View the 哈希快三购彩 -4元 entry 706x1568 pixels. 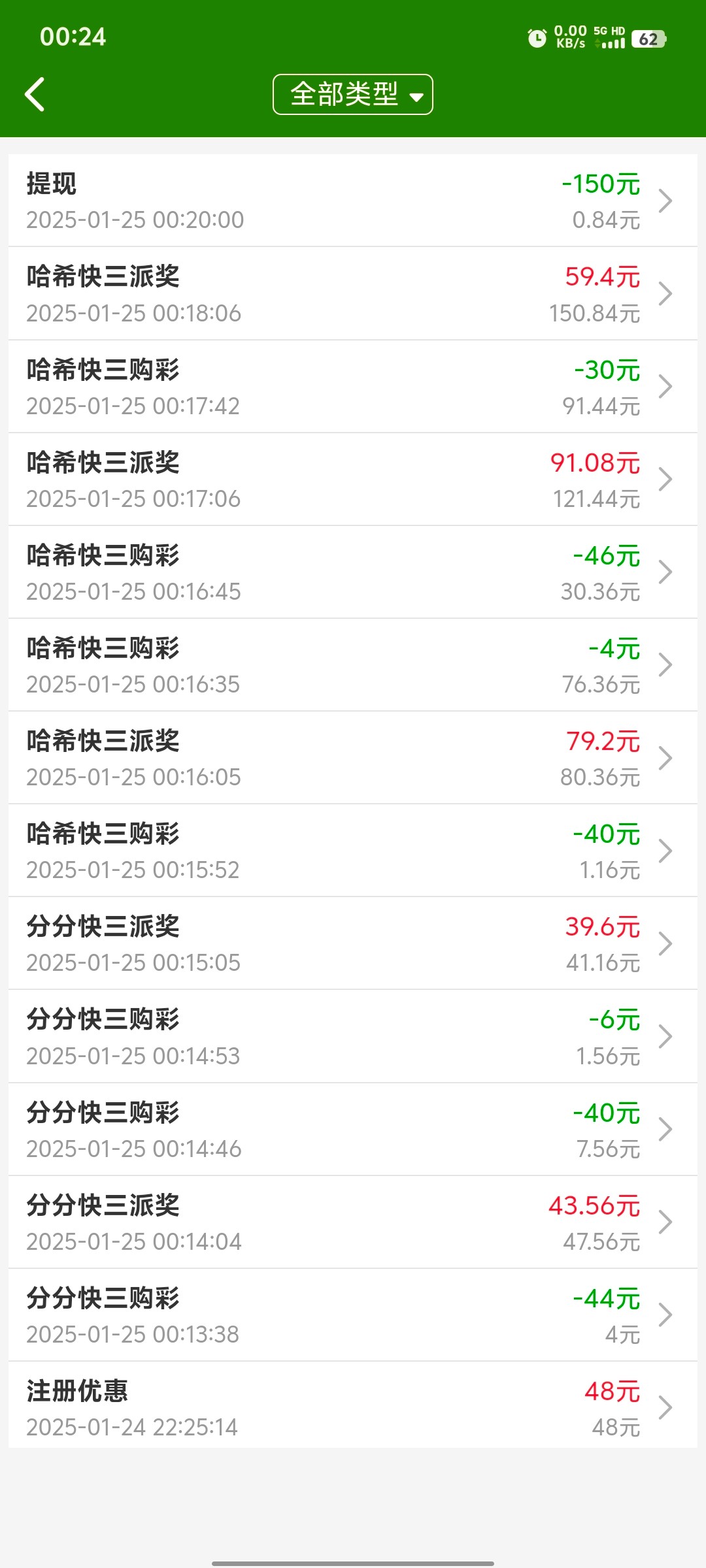(353, 664)
